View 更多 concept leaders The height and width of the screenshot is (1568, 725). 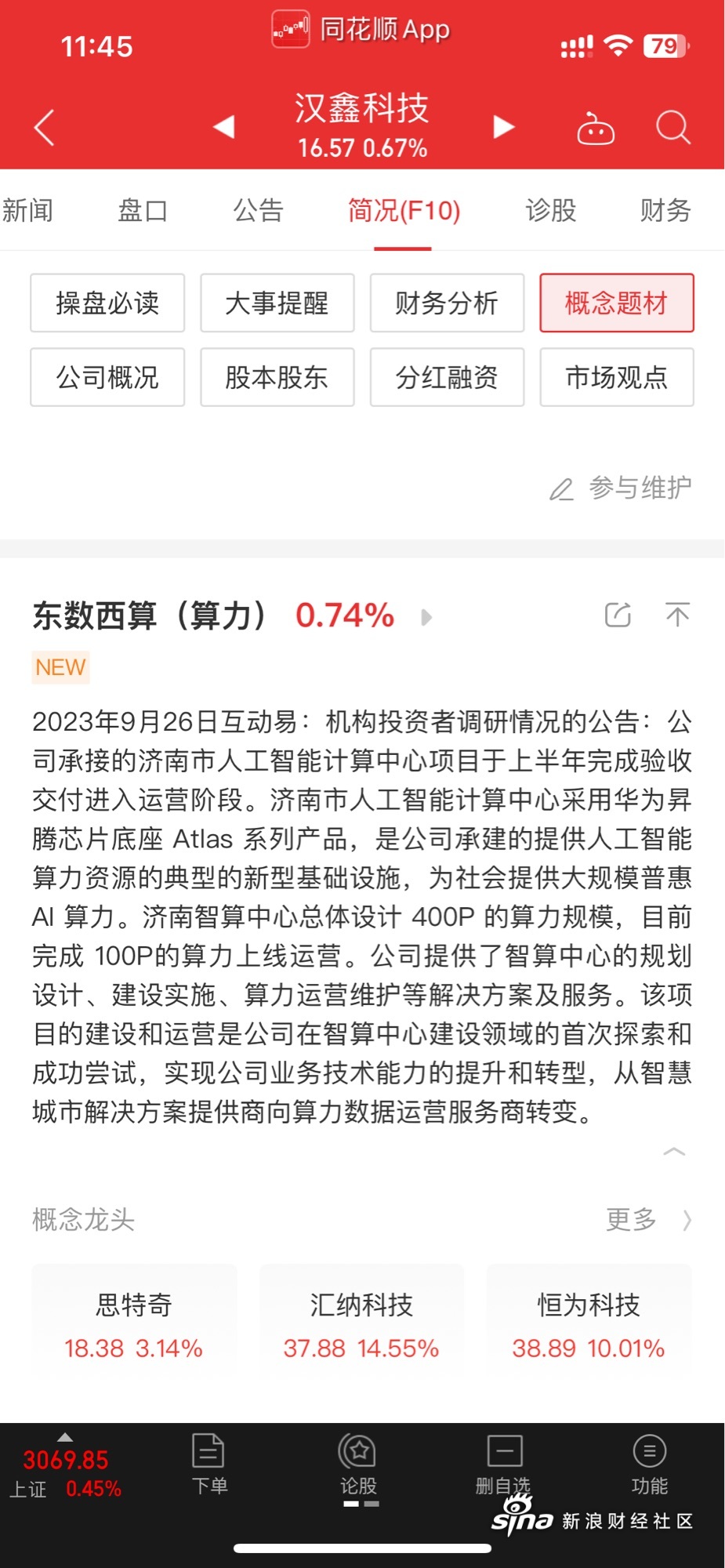point(649,1219)
